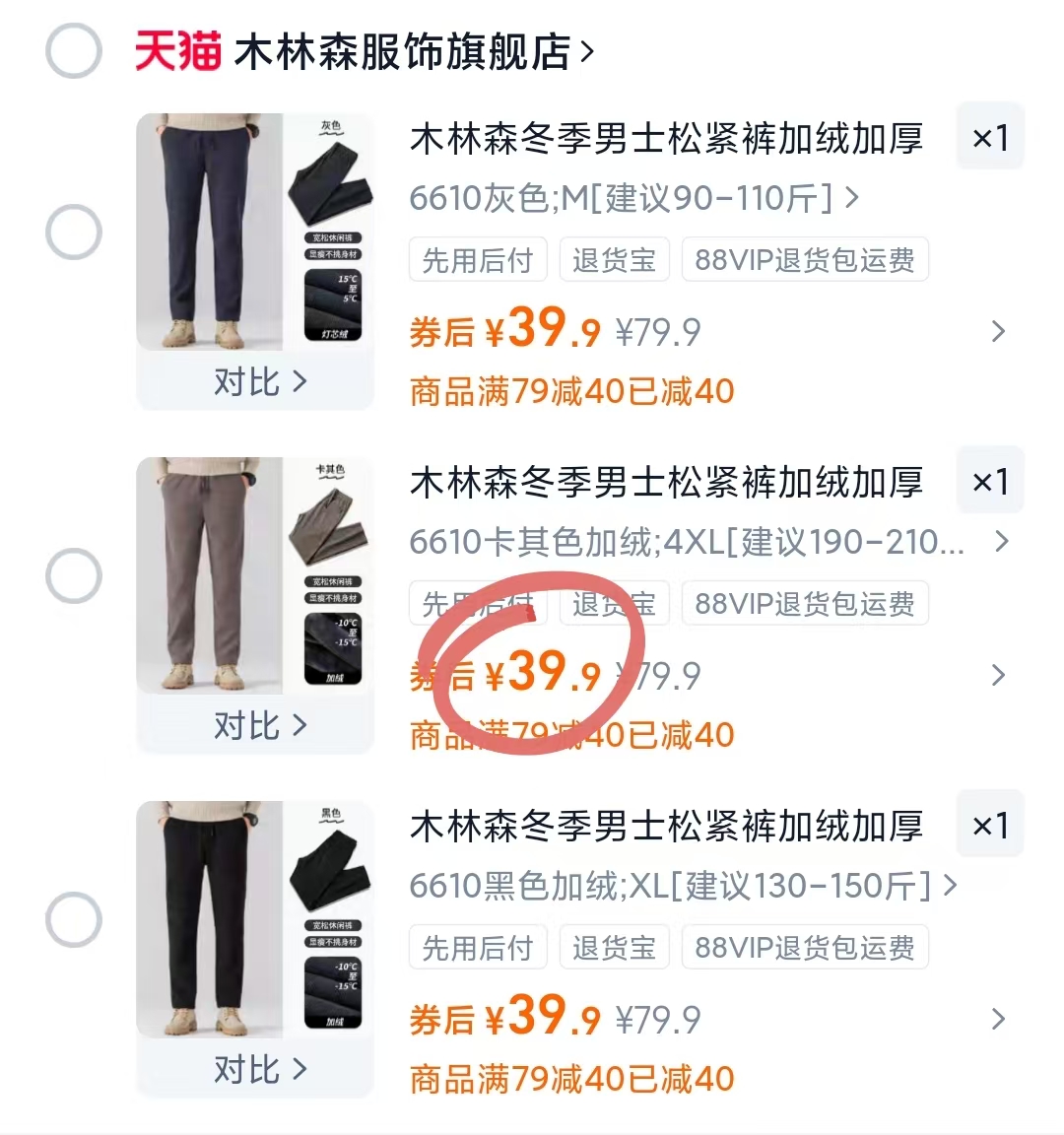Click the right arrow beside gray pants price
Image resolution: width=1064 pixels, height=1135 pixels.
tap(999, 332)
